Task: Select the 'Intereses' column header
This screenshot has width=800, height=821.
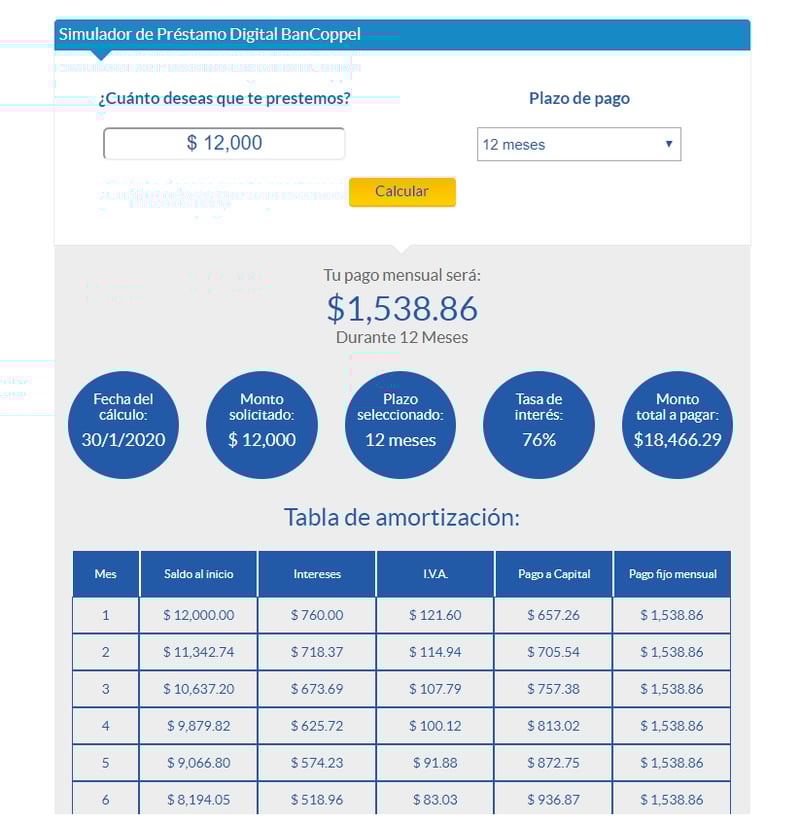Action: coord(316,574)
